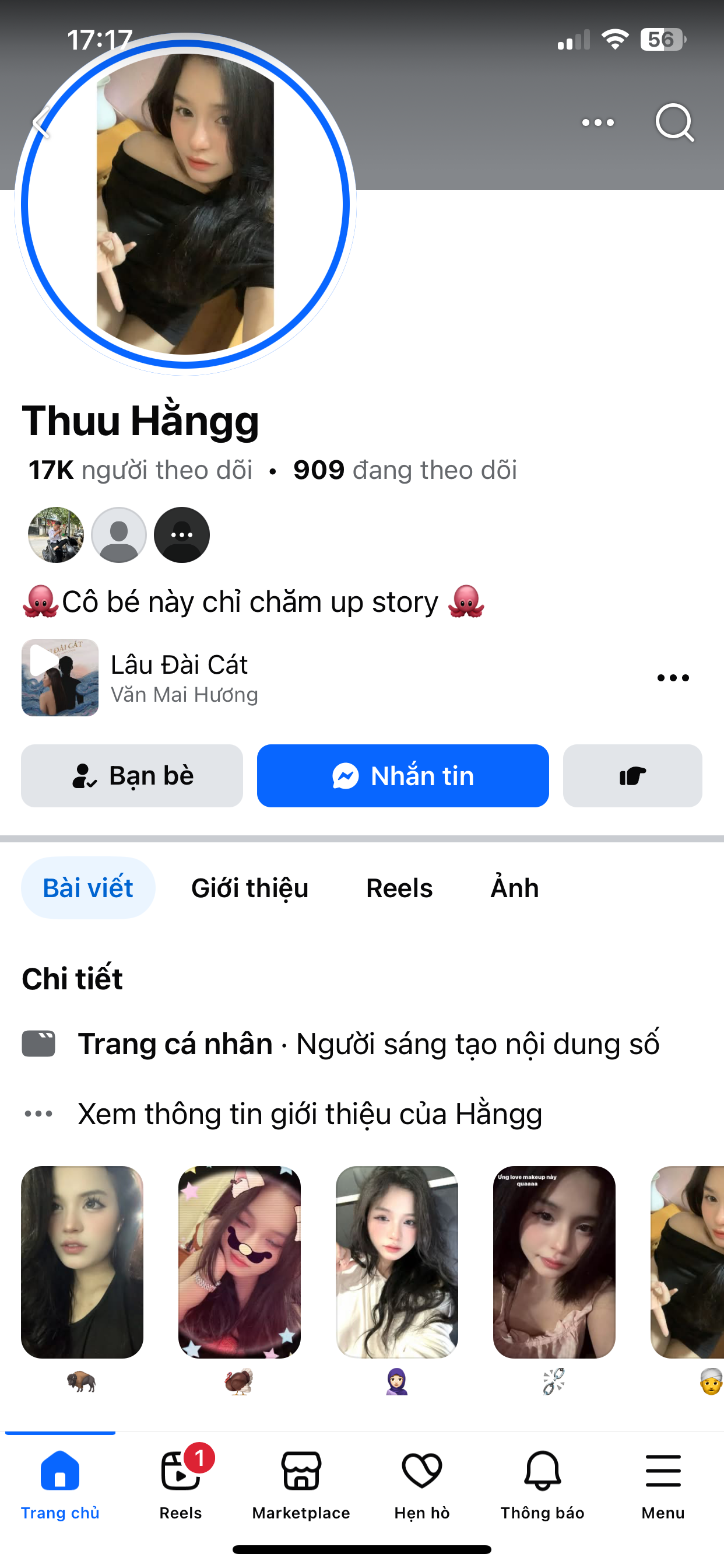Go back using the top-left arrow
Screen dimensions: 724x1568
pyautogui.click(x=41, y=123)
